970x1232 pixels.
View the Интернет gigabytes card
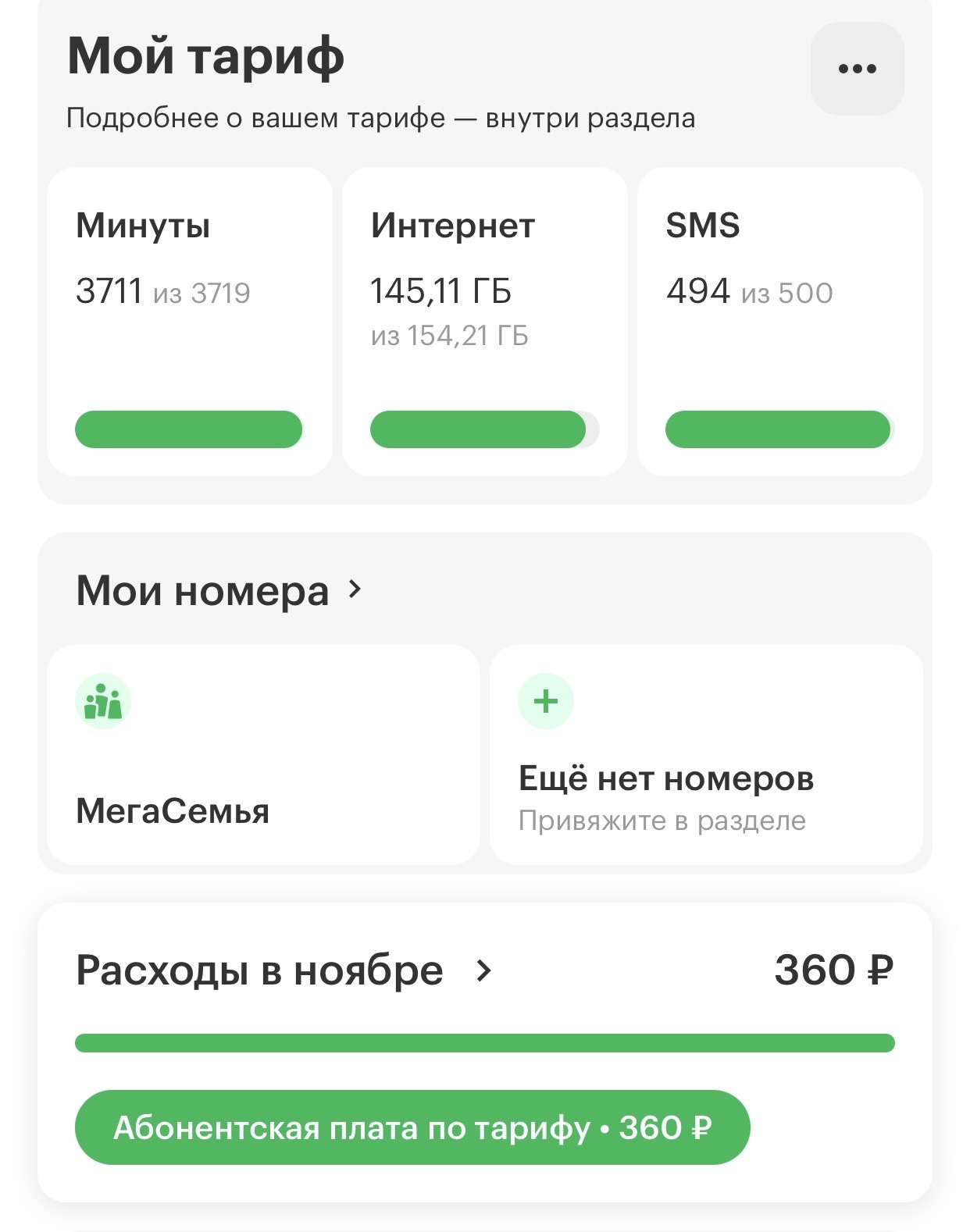tap(484, 321)
